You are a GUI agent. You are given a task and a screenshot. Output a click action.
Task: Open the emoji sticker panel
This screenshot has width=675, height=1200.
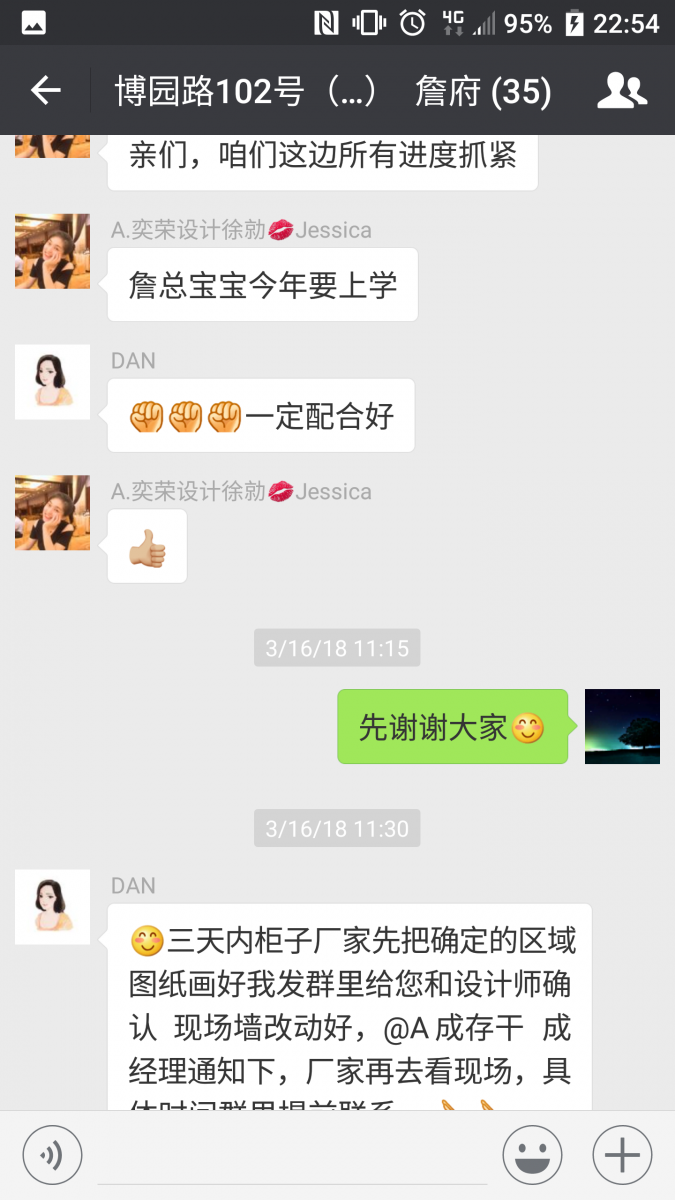[x=532, y=1155]
